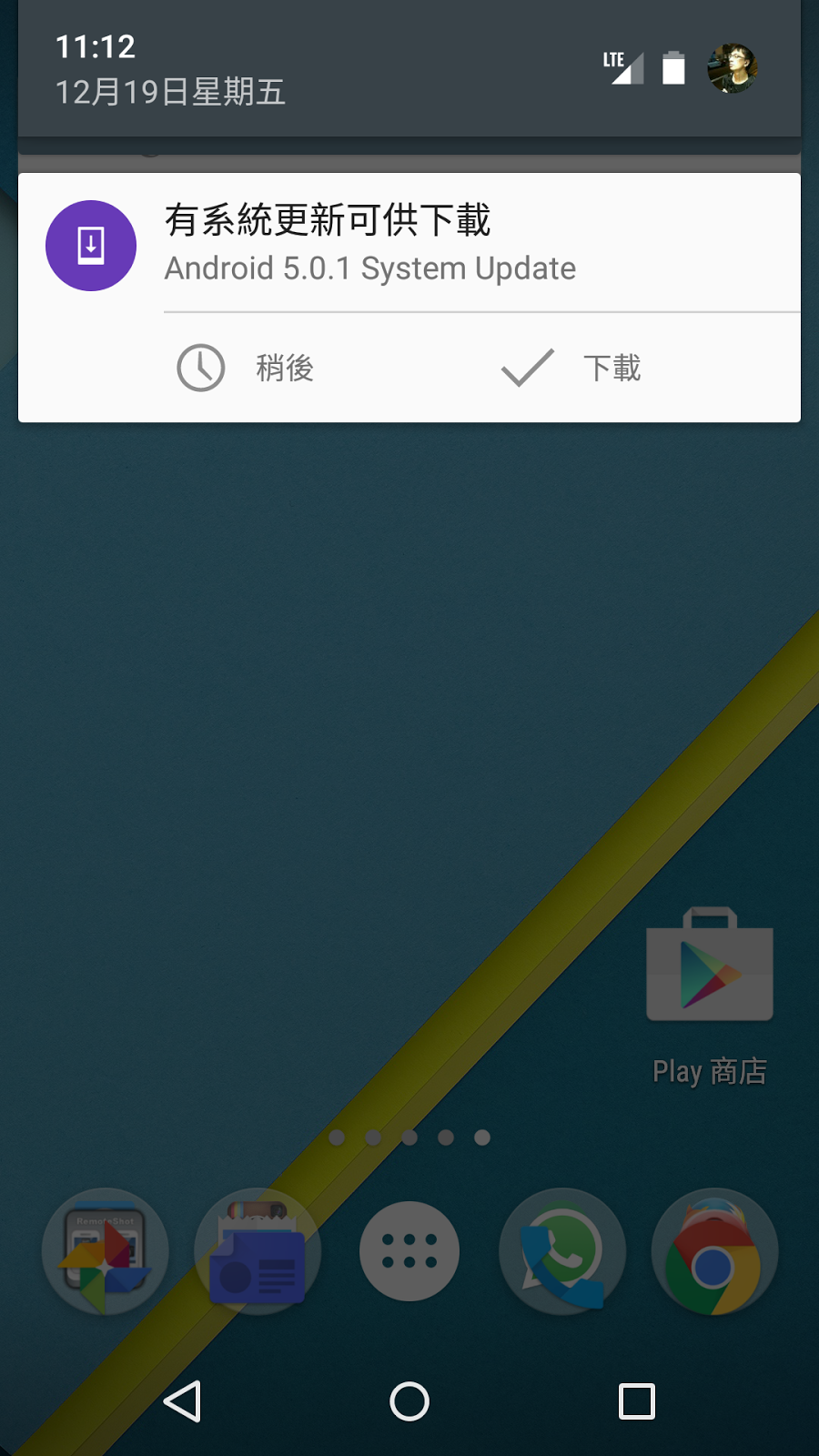Screen dimensions: 819x1456
Task: Open the user profile avatar
Action: click(x=732, y=68)
